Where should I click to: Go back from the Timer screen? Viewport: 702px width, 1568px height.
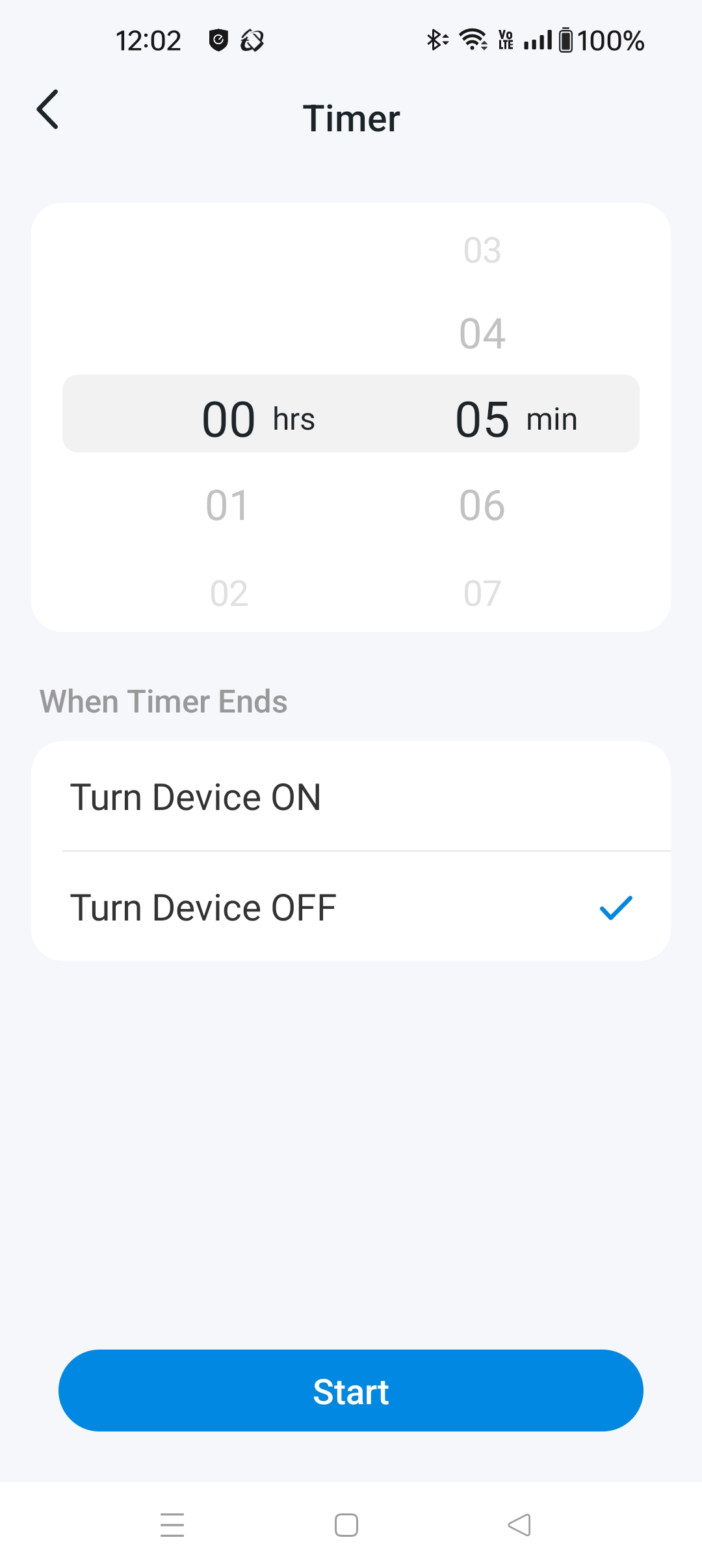coord(48,110)
